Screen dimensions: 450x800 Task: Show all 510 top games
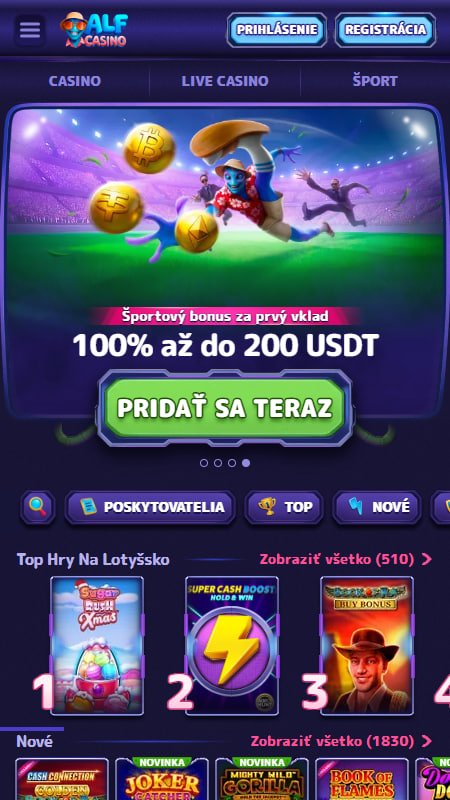pos(346,559)
